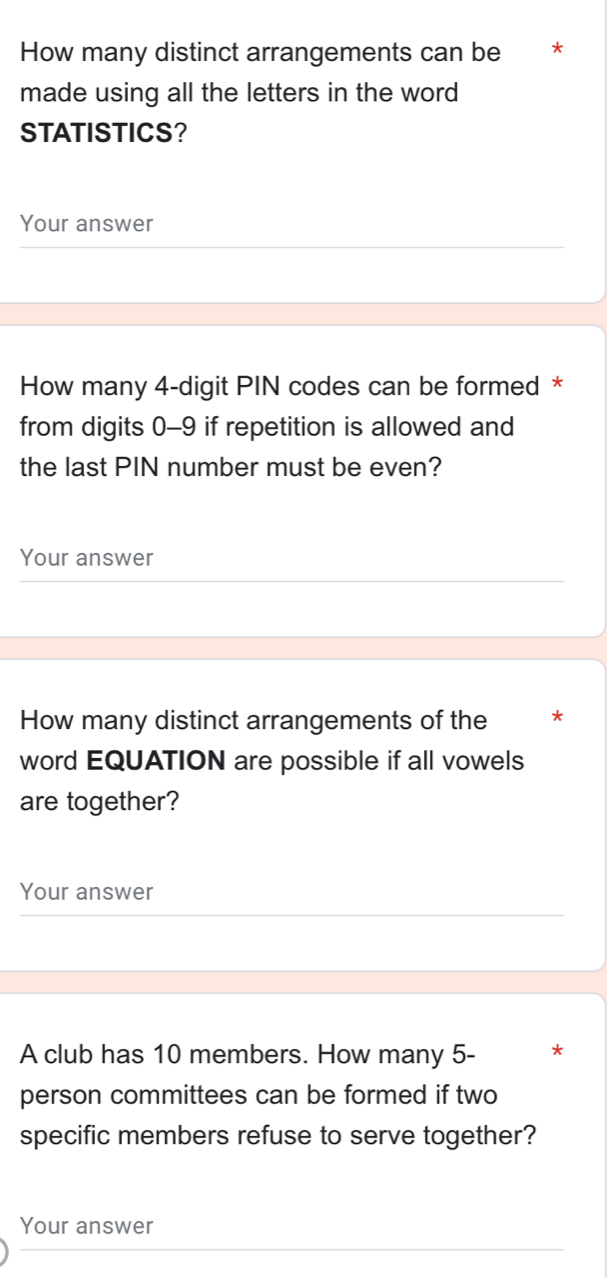Tap the answer field for the STATISTICS question
The width and height of the screenshot is (607, 1278).
pos(291,226)
